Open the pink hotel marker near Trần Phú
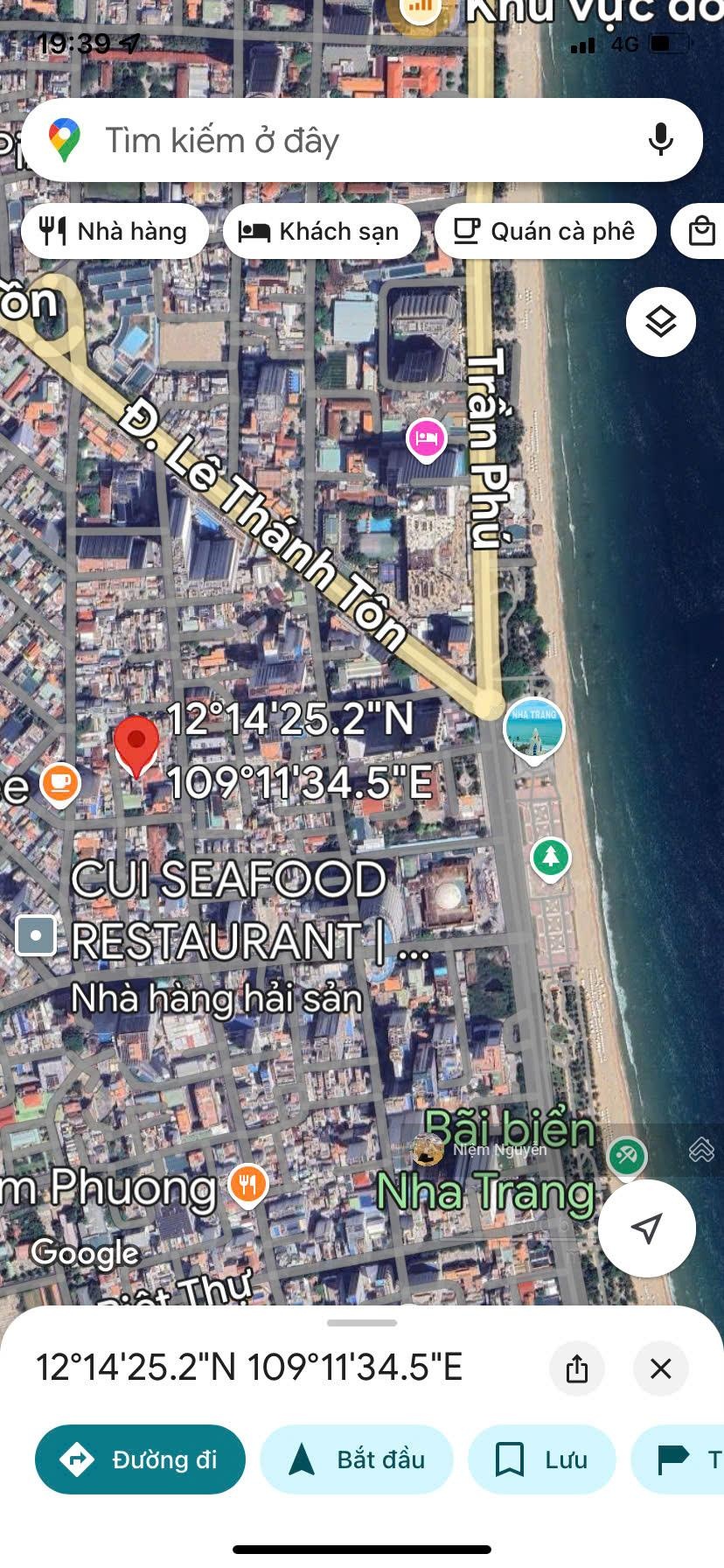The height and width of the screenshot is (1568, 724). click(426, 438)
